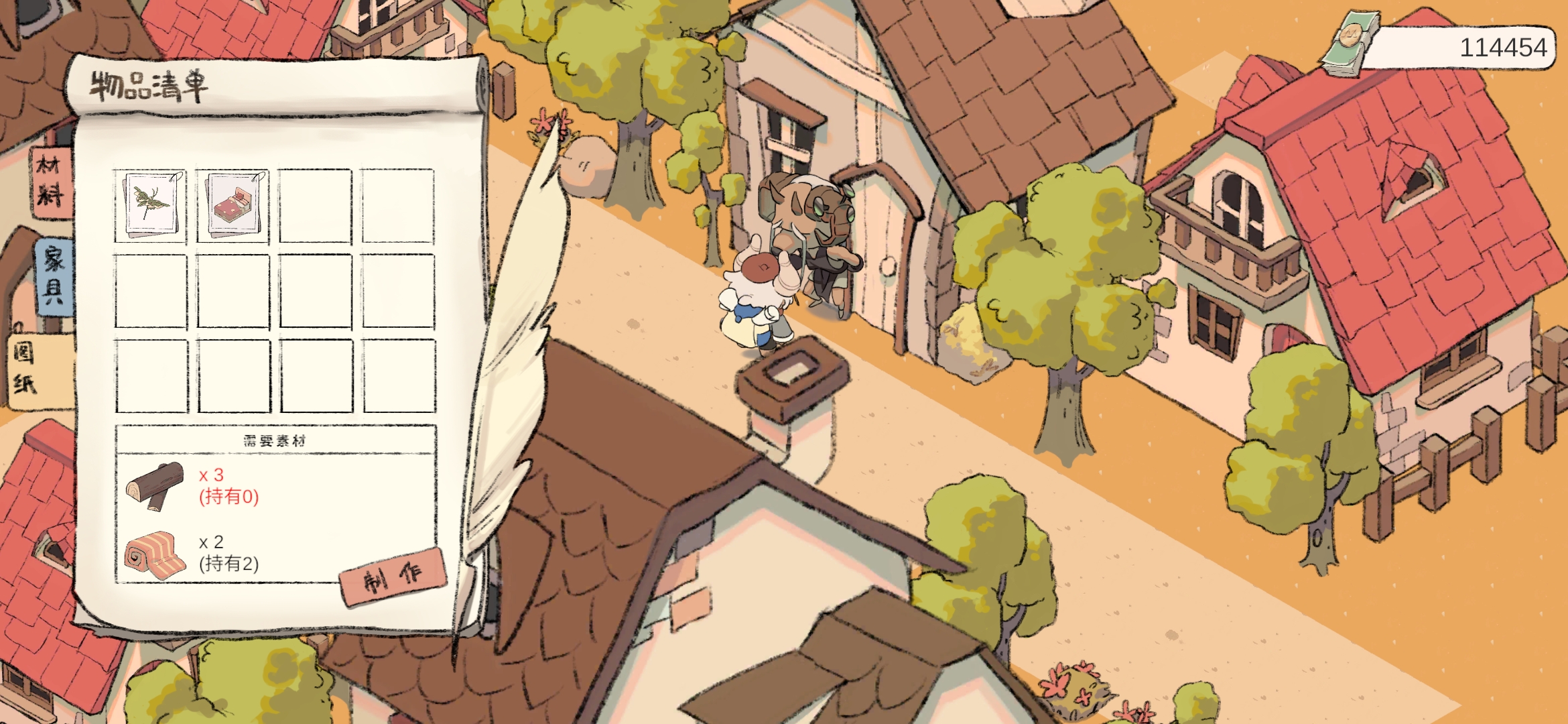The image size is (1568, 724).
Task: Switch to the 材料 tab
Action: (51, 182)
